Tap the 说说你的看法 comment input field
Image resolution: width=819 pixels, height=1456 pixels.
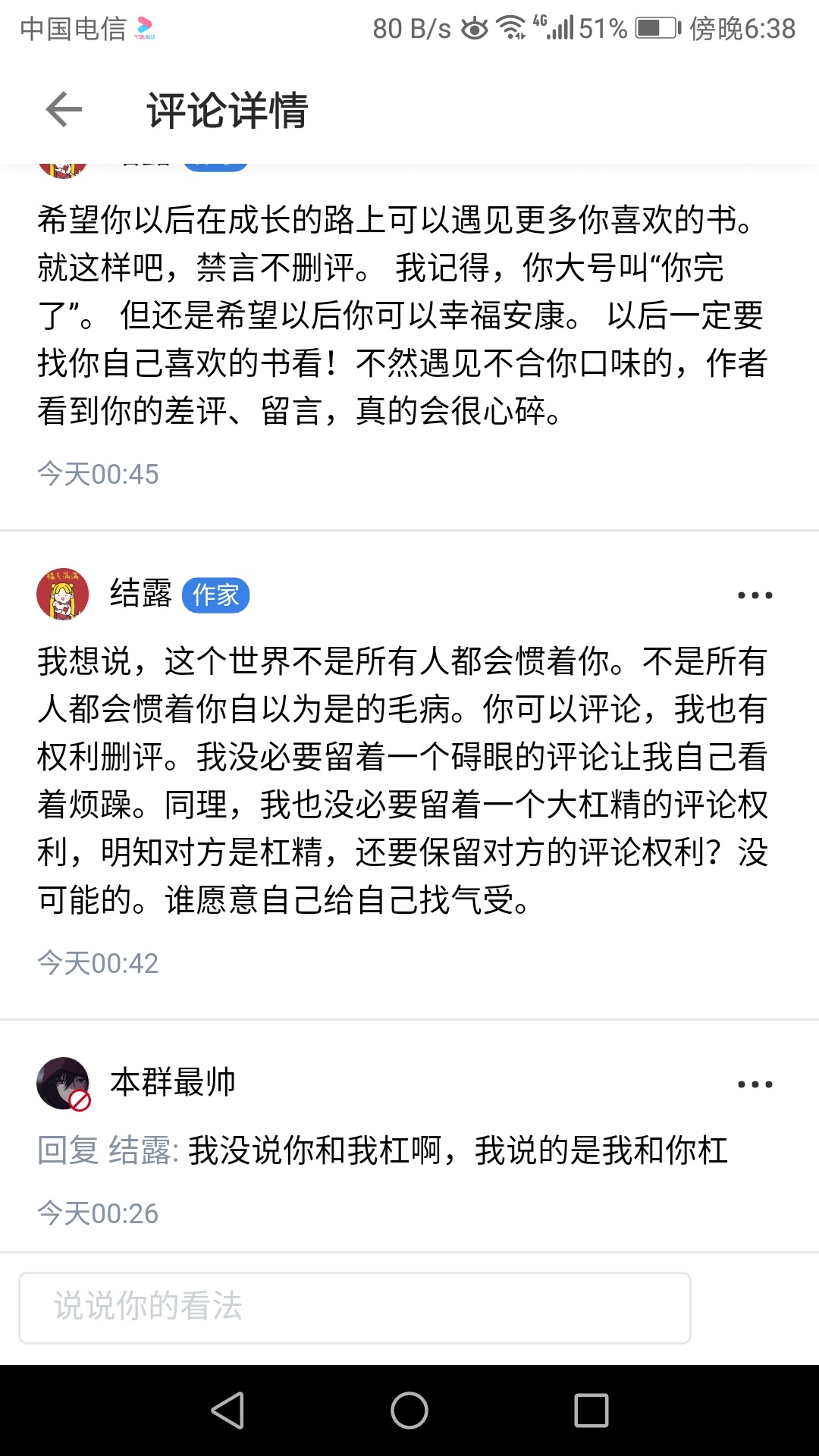point(354,1307)
